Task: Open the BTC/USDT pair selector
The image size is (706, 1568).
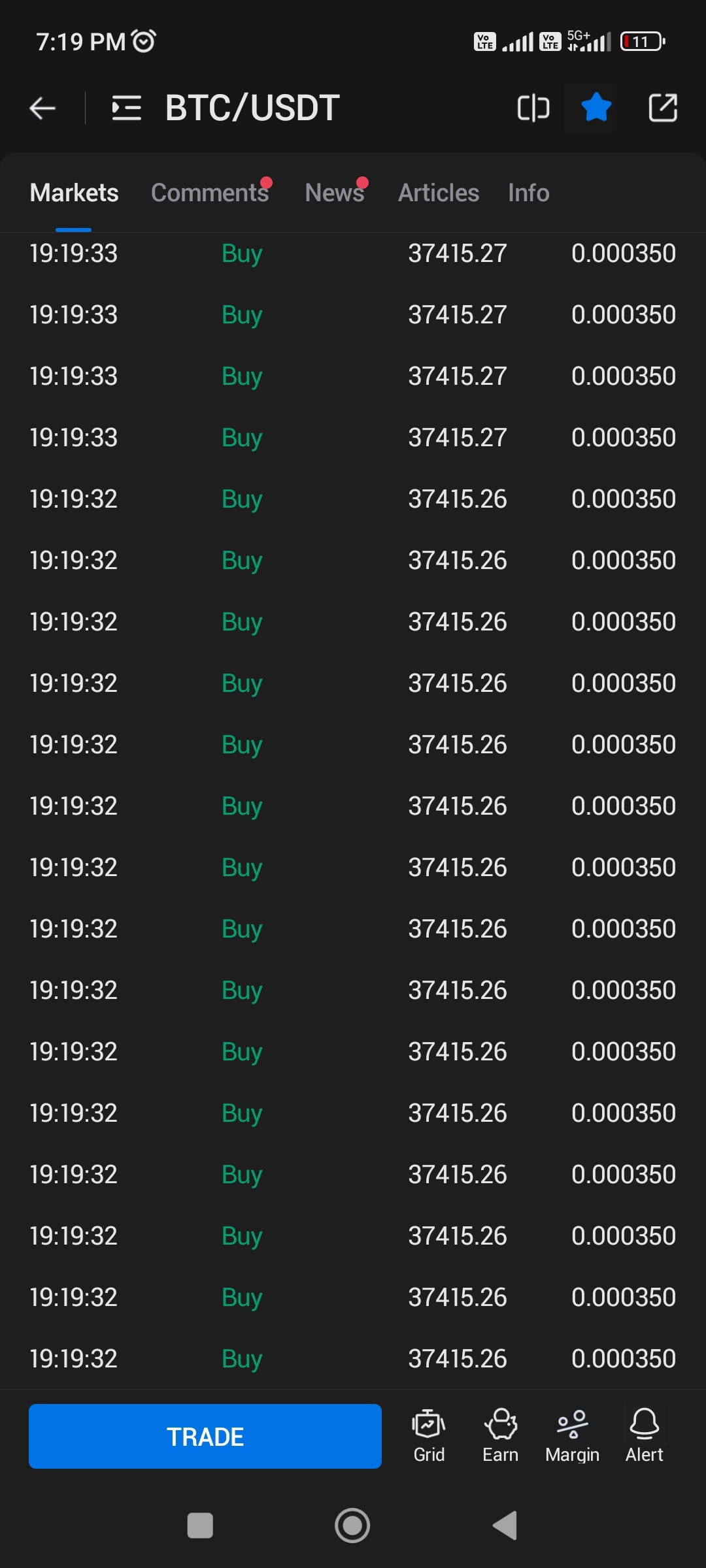Action: [250, 108]
